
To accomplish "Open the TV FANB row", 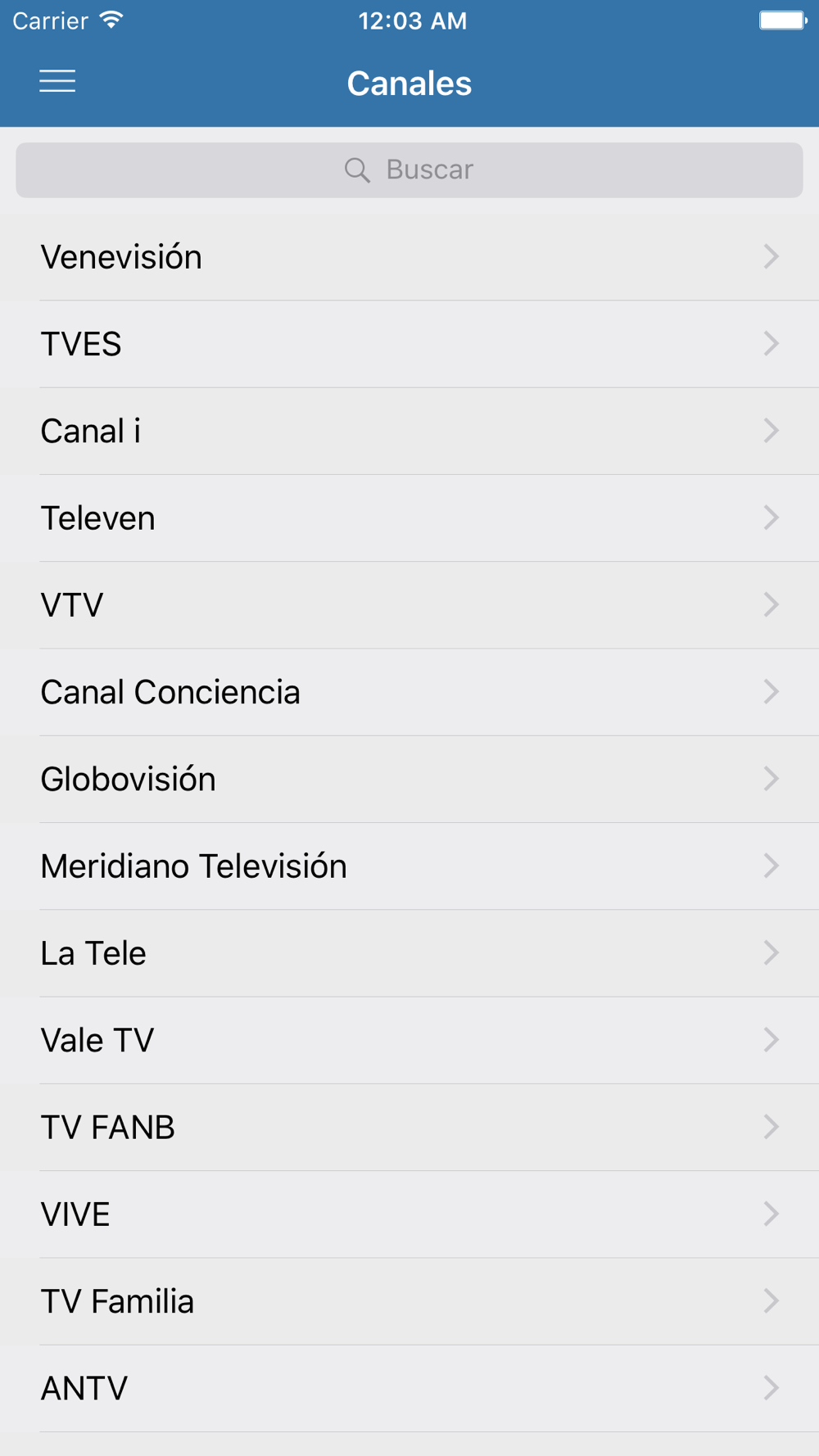I will coord(409,1127).
